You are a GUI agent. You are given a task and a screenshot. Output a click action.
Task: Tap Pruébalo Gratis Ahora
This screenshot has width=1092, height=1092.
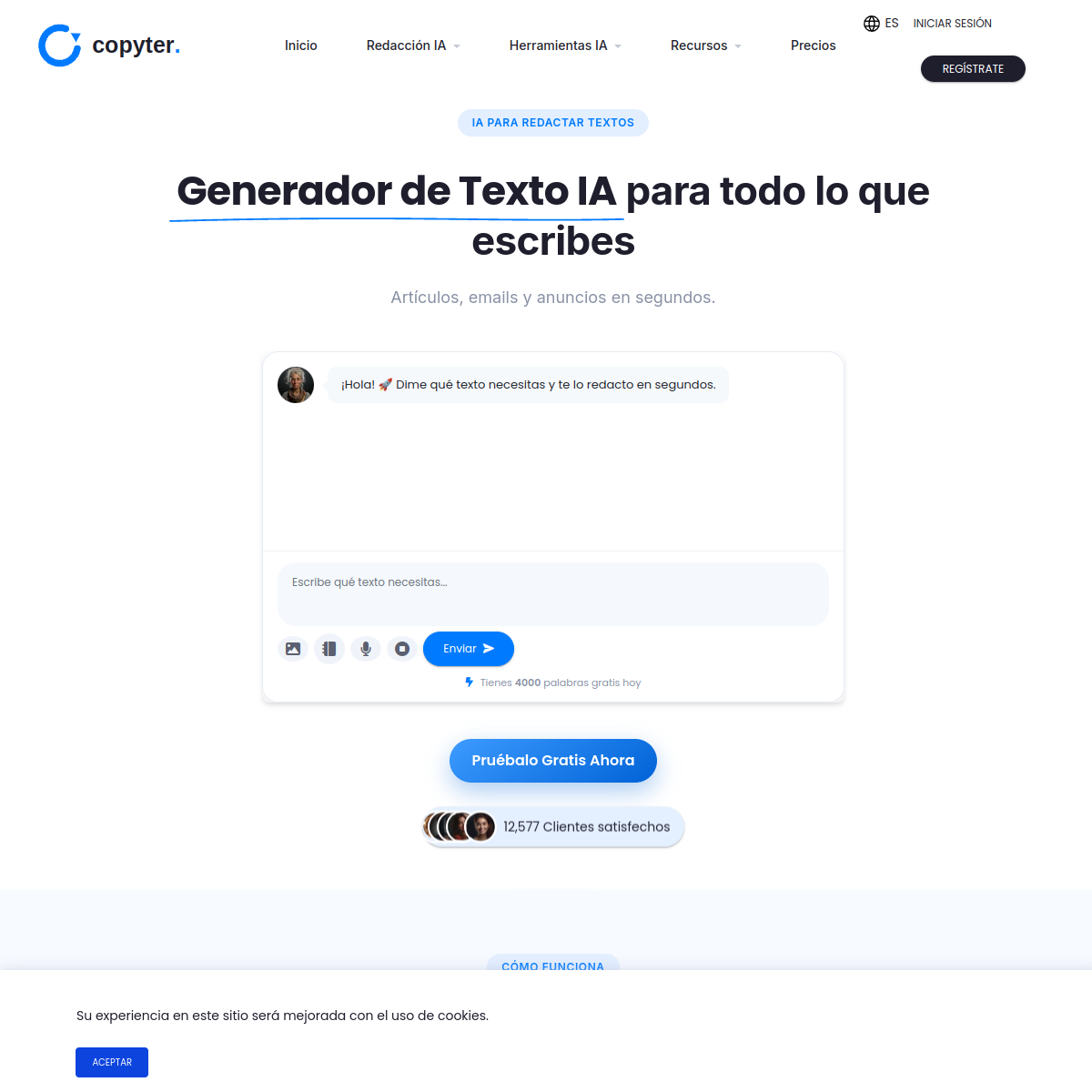tap(553, 761)
